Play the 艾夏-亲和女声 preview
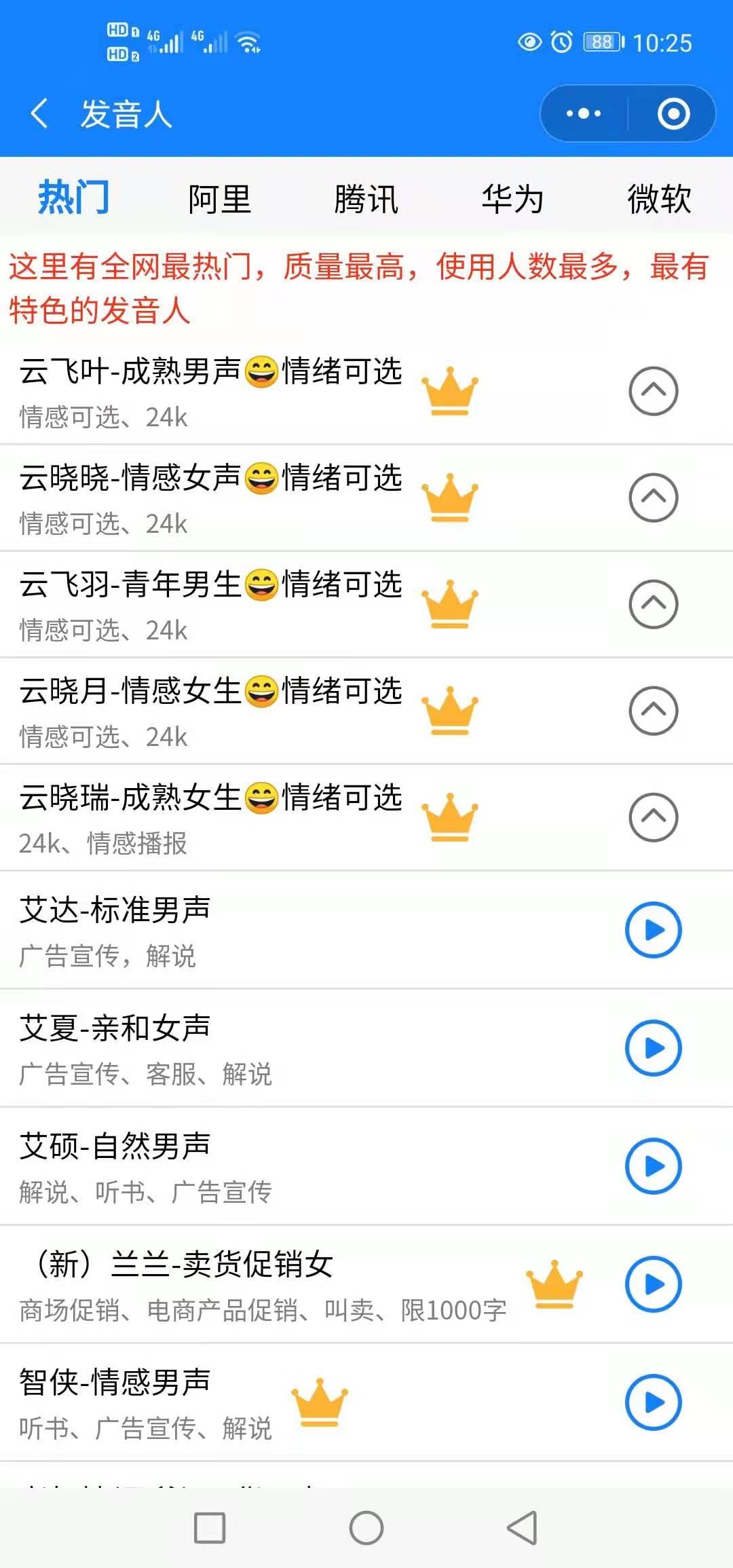Image resolution: width=733 pixels, height=1568 pixels. (653, 1048)
